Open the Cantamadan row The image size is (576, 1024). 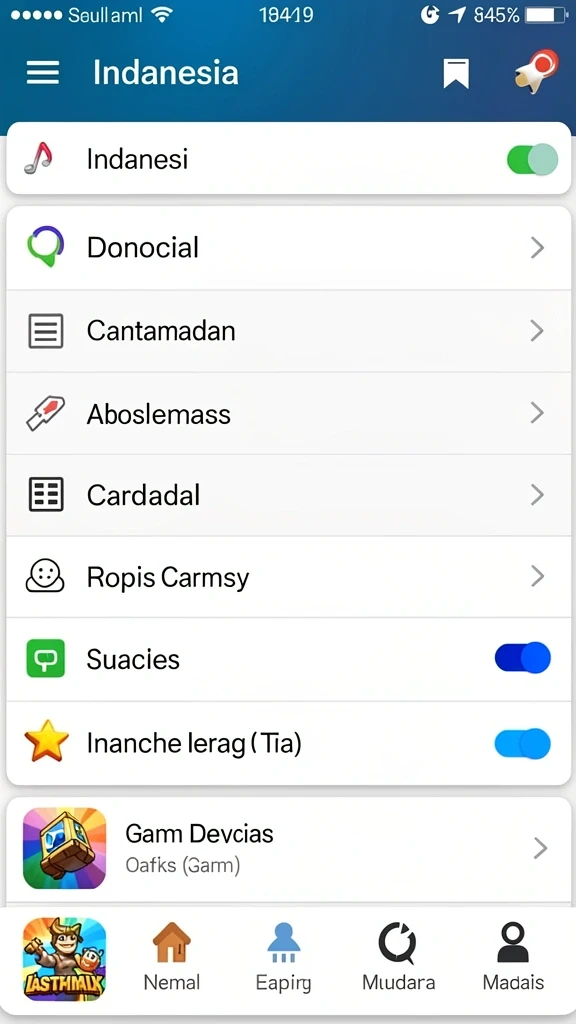click(x=289, y=331)
